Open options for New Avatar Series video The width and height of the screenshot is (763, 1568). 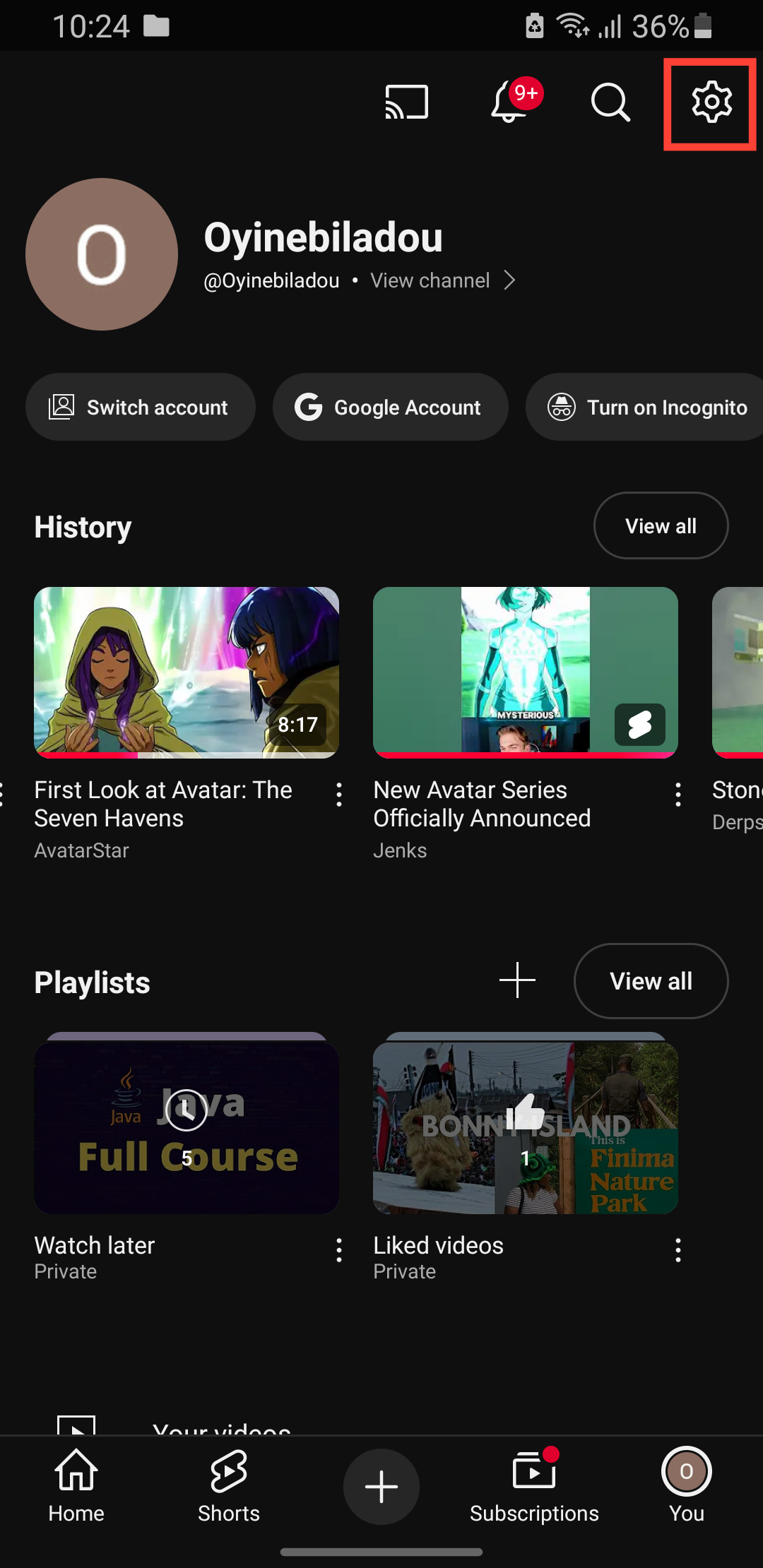(678, 795)
